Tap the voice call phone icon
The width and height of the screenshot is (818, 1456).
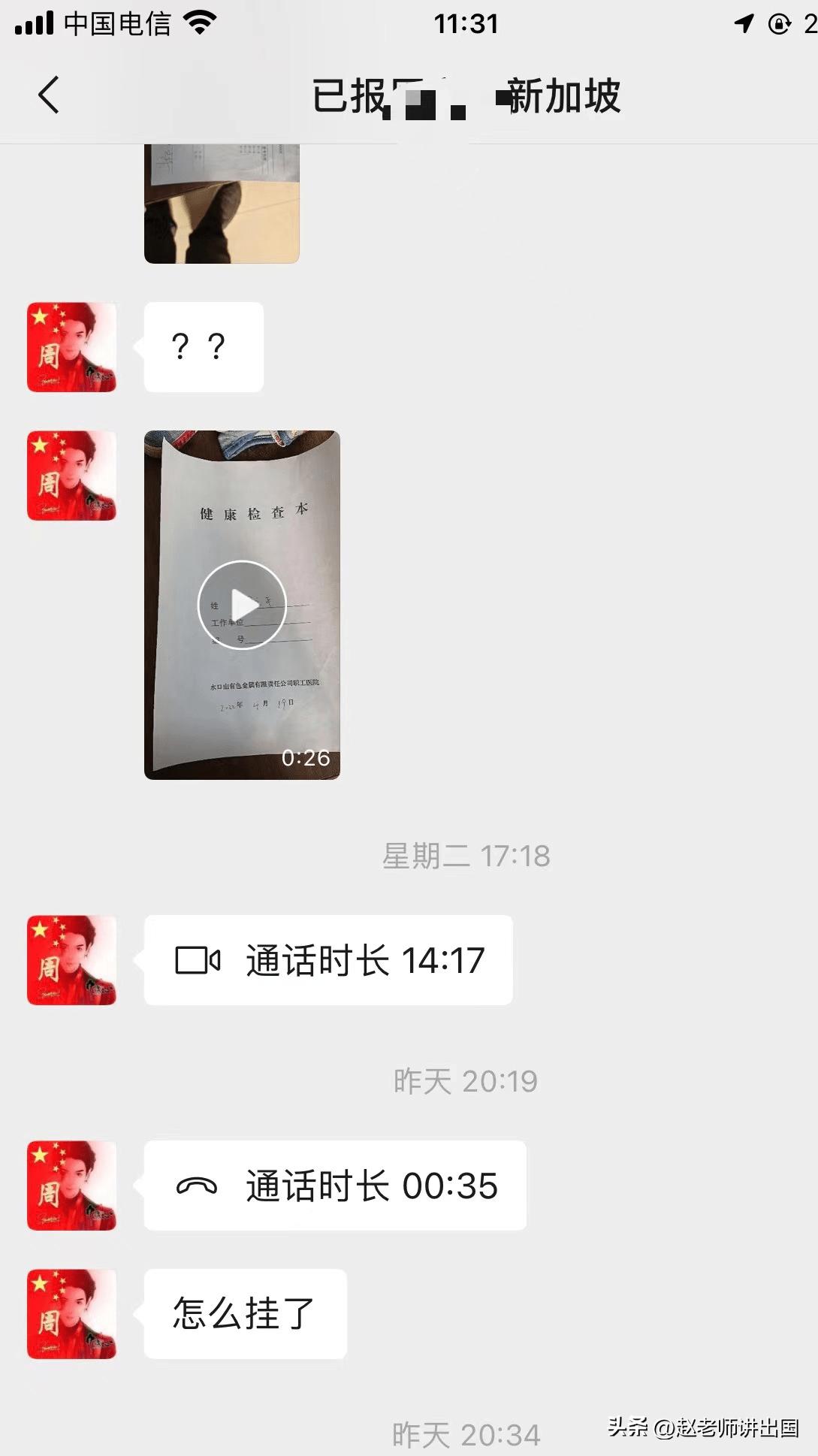[x=199, y=1183]
